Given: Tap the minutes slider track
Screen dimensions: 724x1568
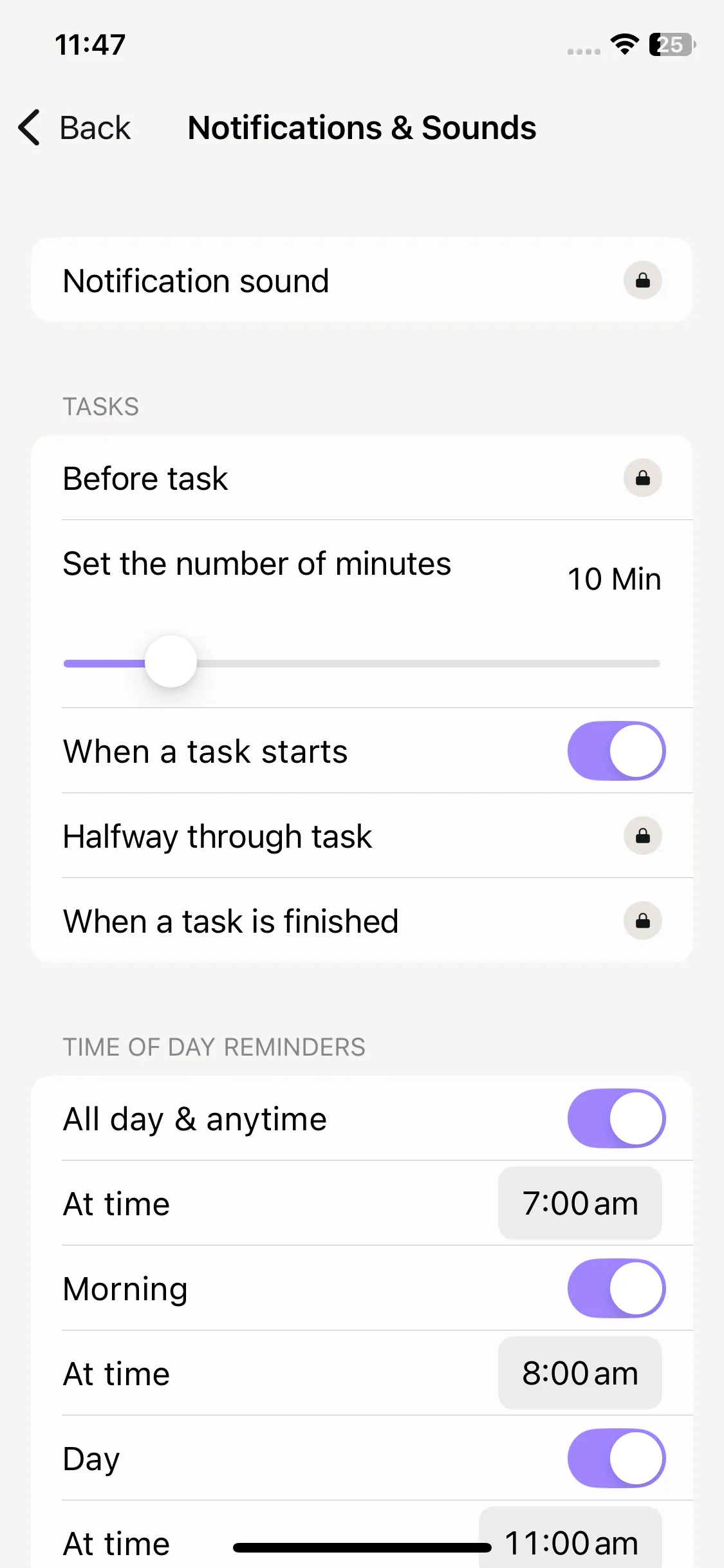Looking at the screenshot, I should pyautogui.click(x=362, y=663).
